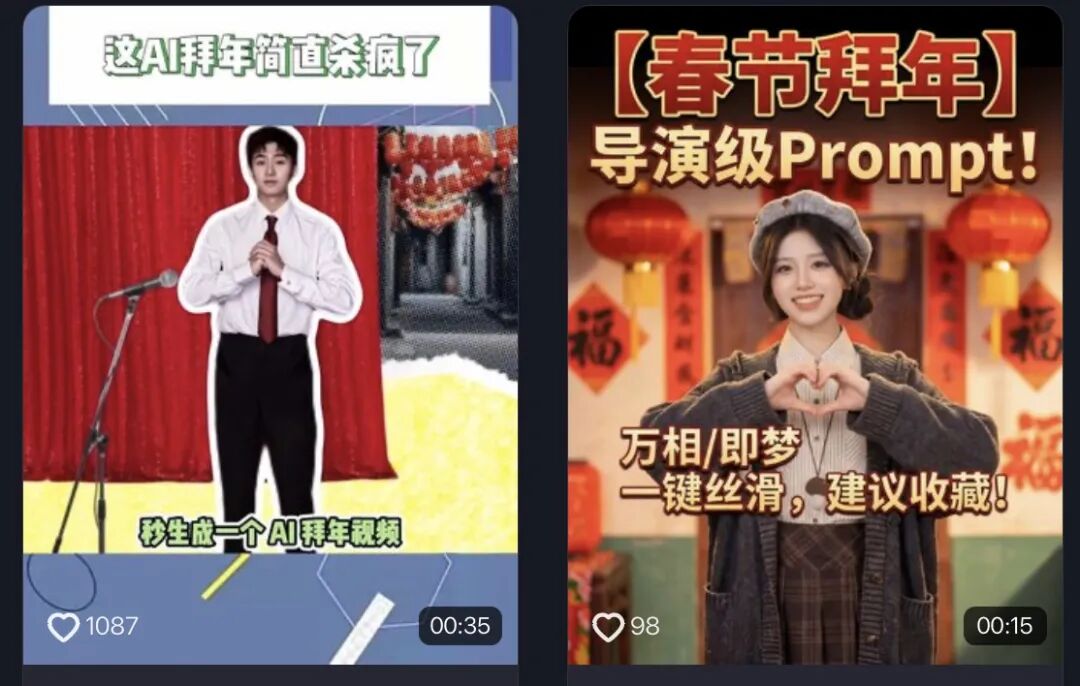Image resolution: width=1080 pixels, height=686 pixels.
Task: Like the video with 1087 likes
Action: point(64,627)
